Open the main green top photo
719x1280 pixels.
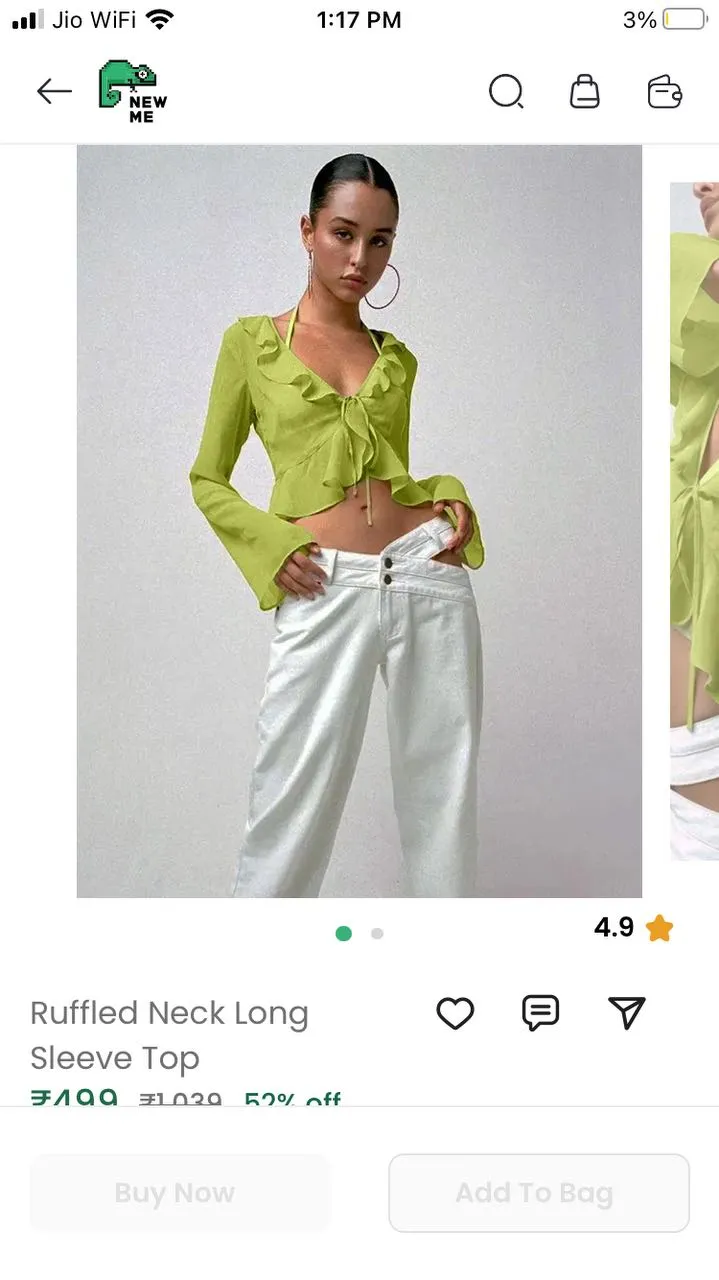359,521
